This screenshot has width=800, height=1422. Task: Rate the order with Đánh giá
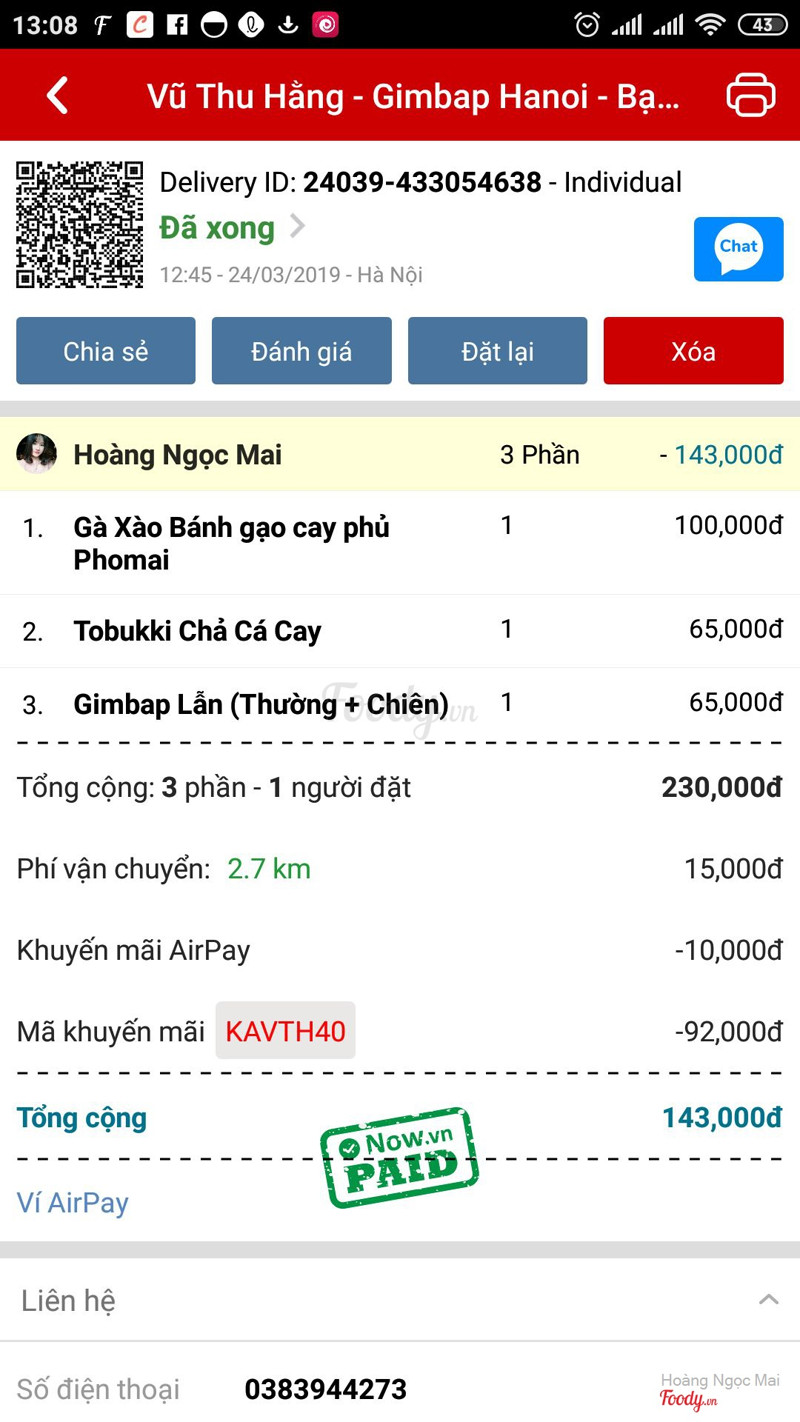click(301, 351)
